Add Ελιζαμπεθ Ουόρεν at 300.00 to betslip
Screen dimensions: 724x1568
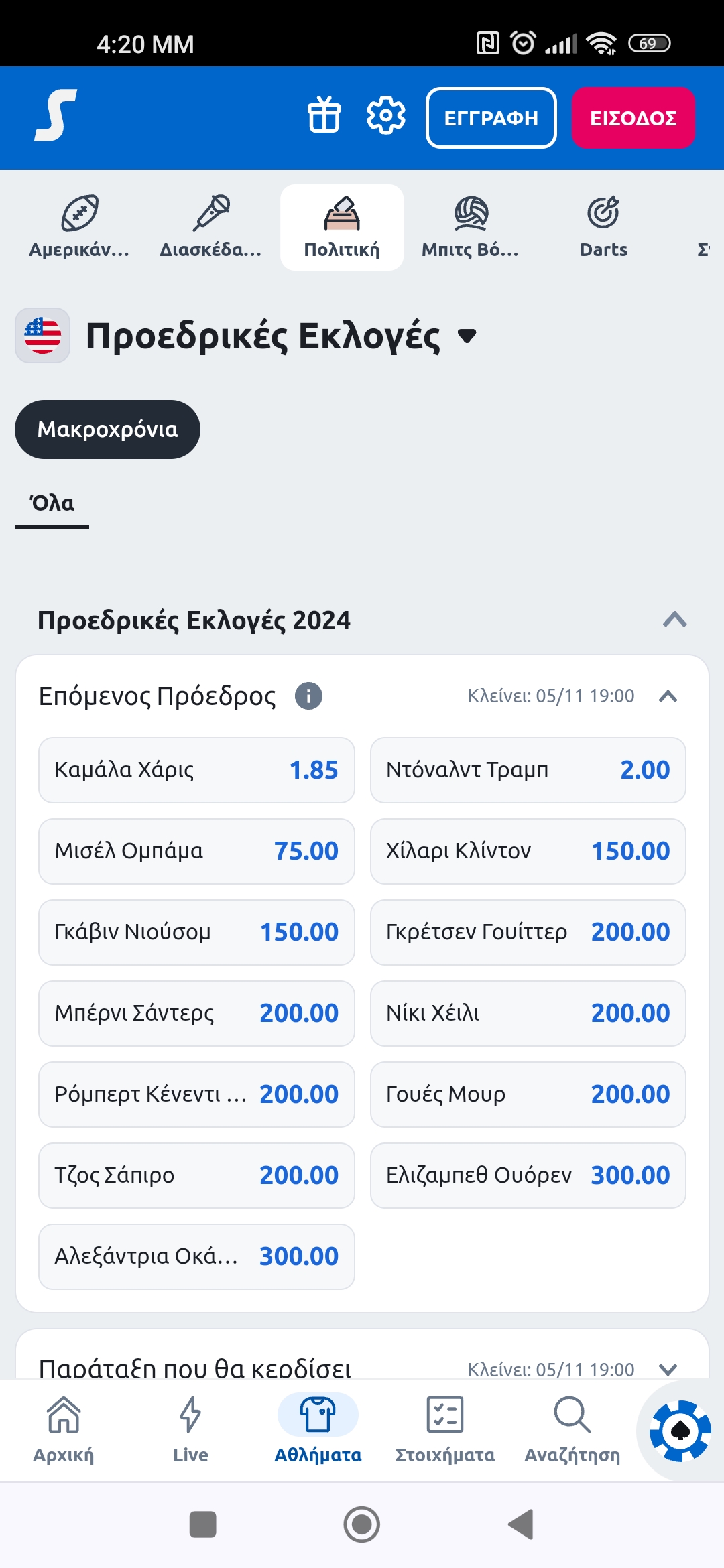(x=528, y=1175)
